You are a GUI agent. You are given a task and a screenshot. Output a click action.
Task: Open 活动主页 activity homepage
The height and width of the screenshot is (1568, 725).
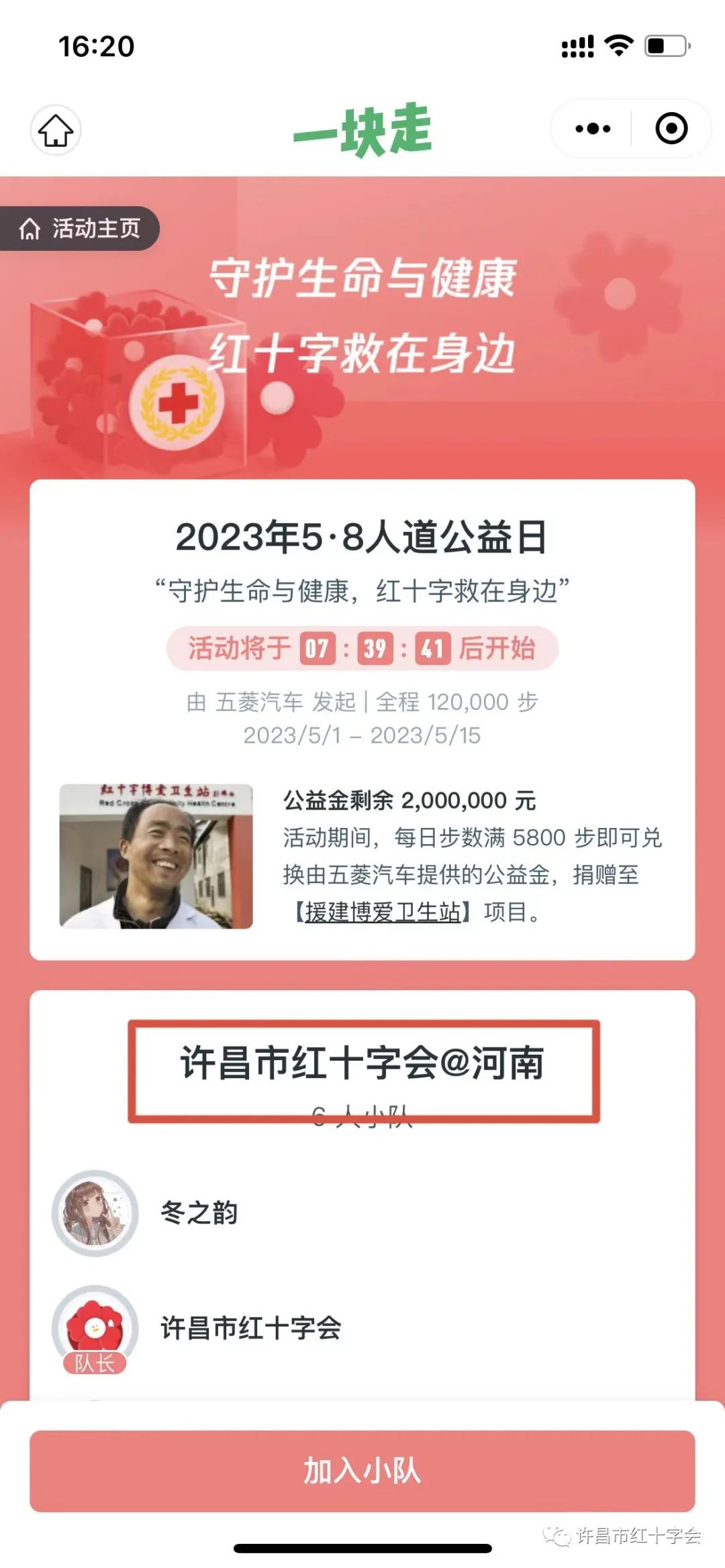pos(81,229)
